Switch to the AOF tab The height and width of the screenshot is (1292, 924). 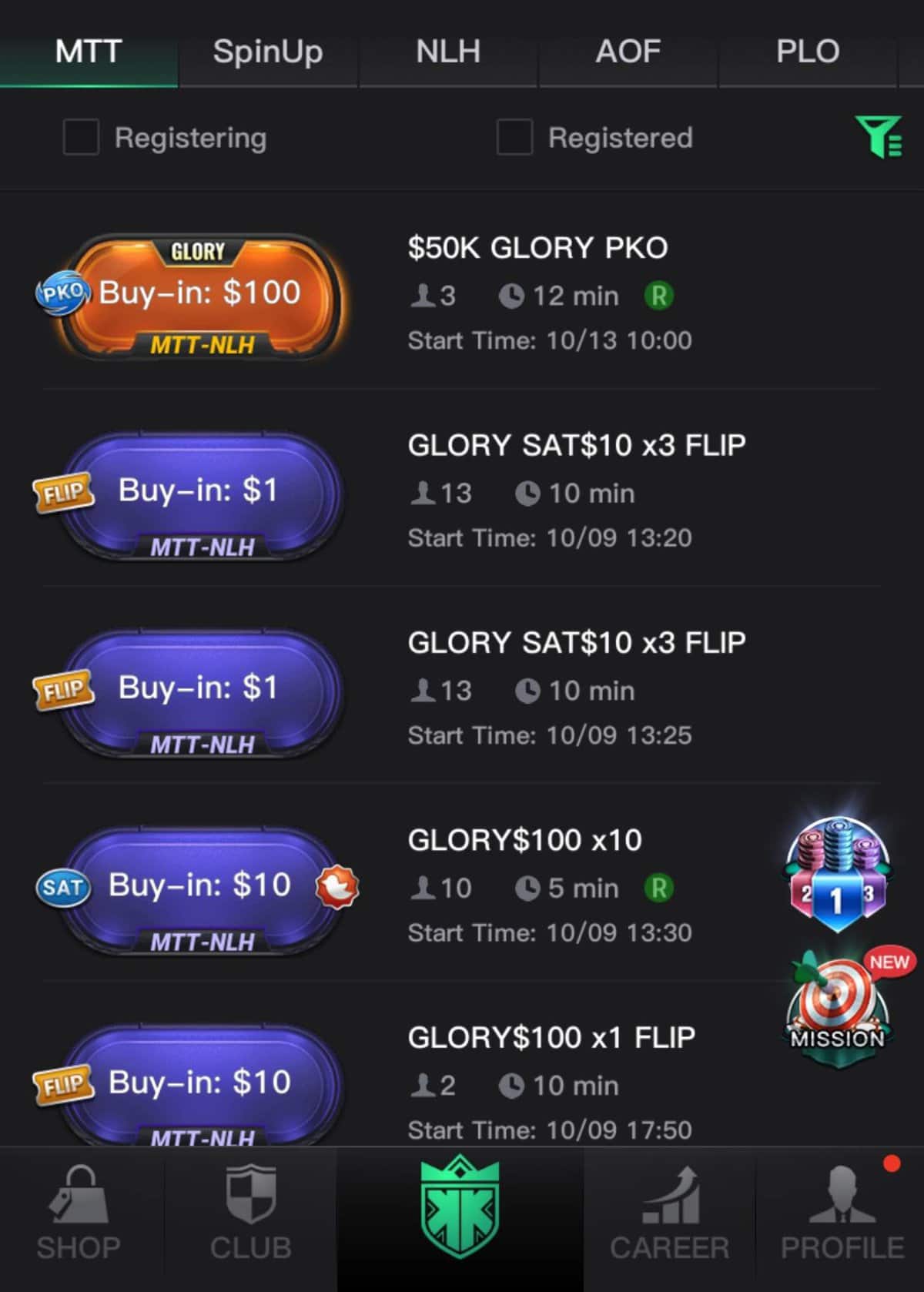pos(628,52)
